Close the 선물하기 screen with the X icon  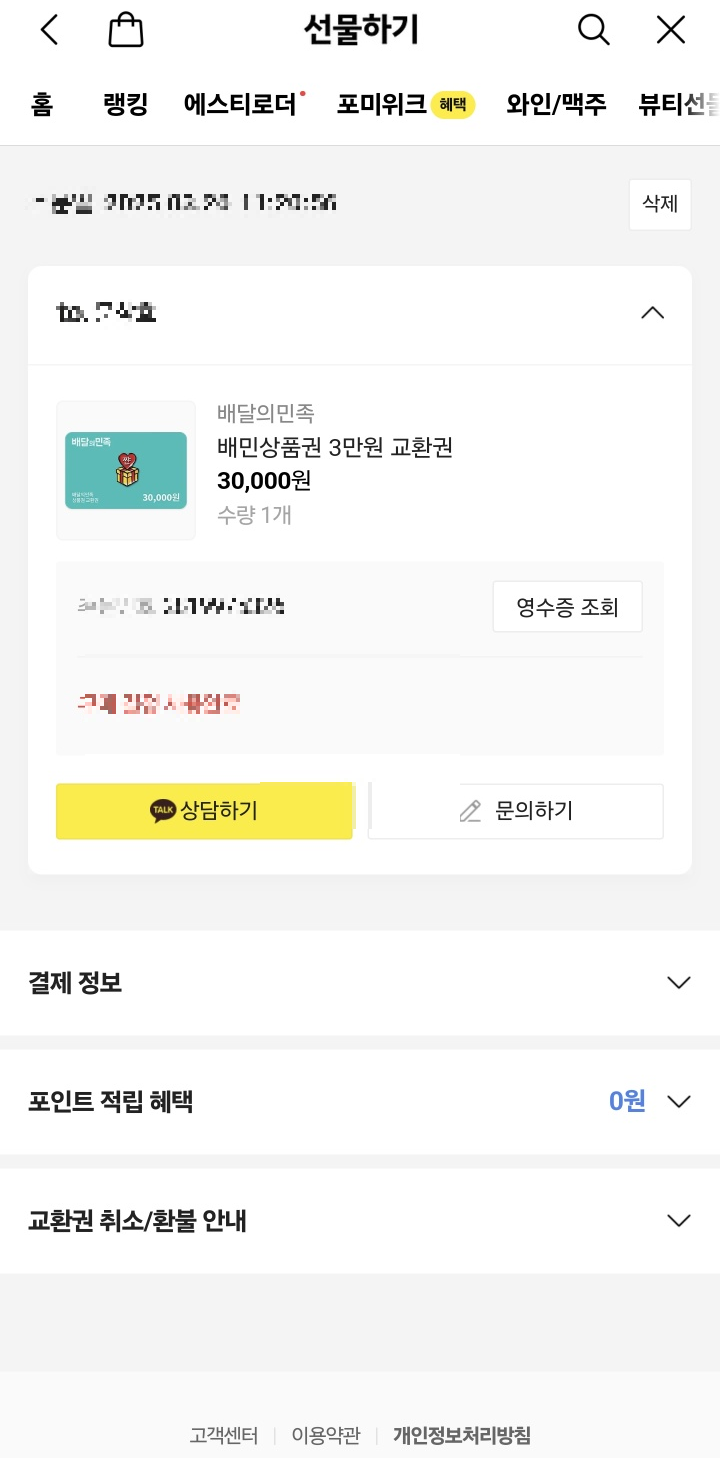point(669,29)
